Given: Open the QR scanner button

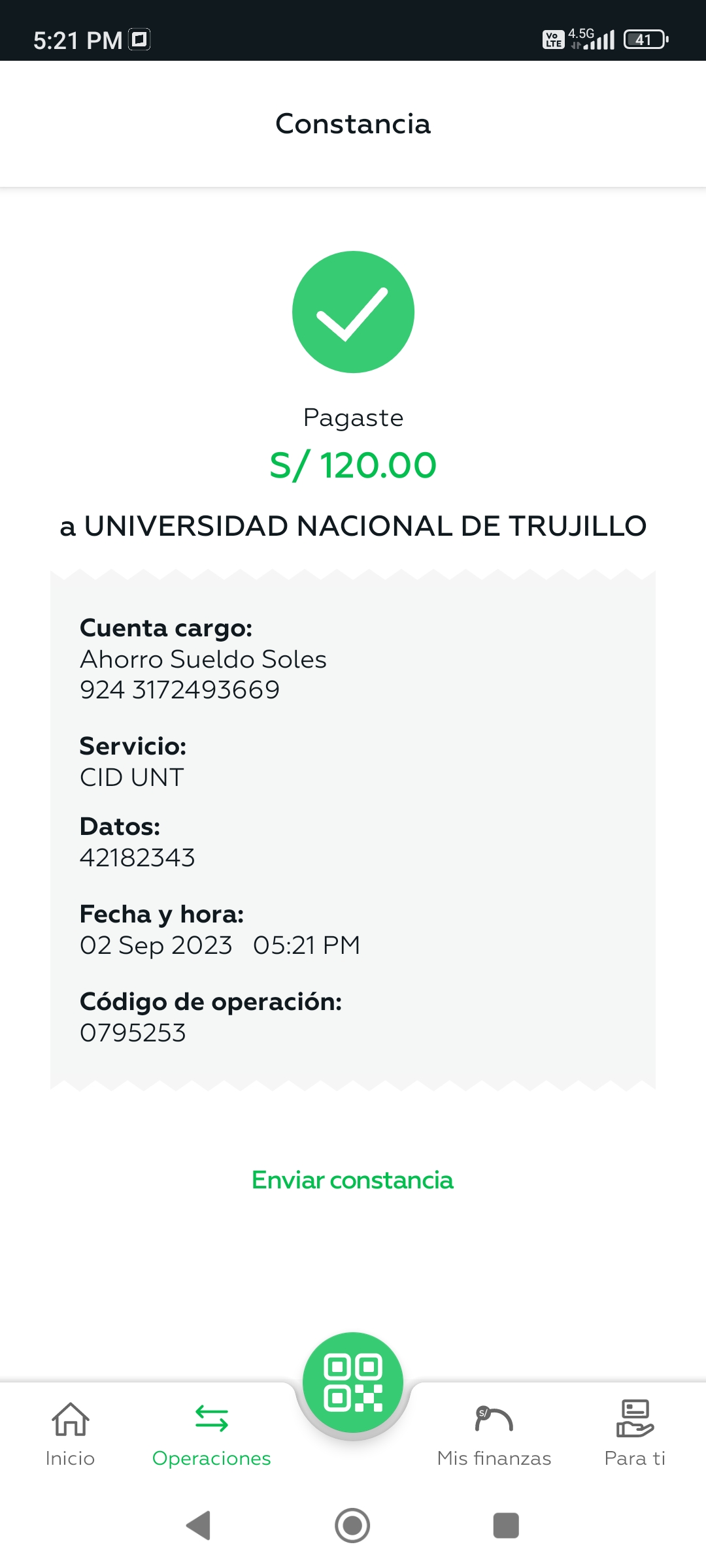Looking at the screenshot, I should pos(353,1382).
